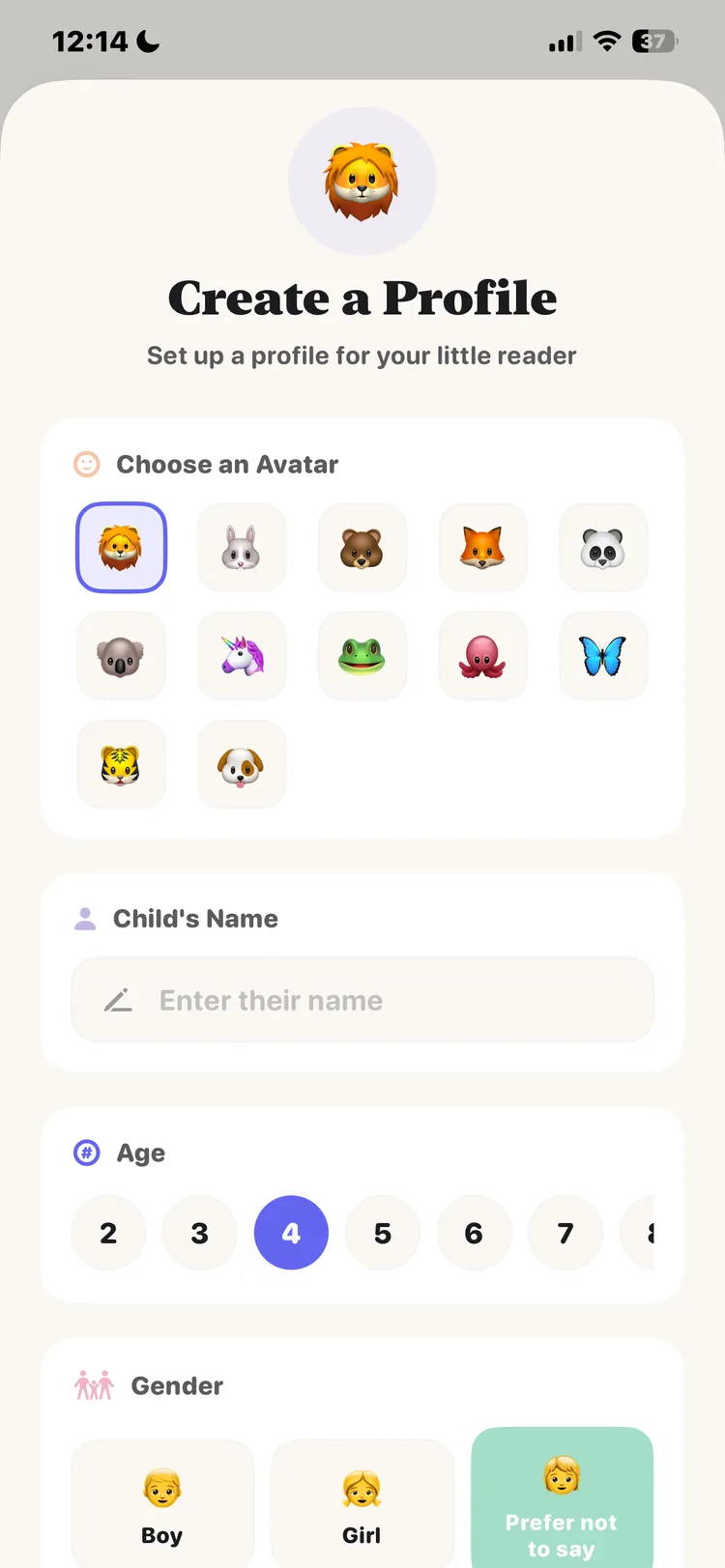The image size is (725, 1568).
Task: Choose age 5 for the child
Action: (383, 1233)
